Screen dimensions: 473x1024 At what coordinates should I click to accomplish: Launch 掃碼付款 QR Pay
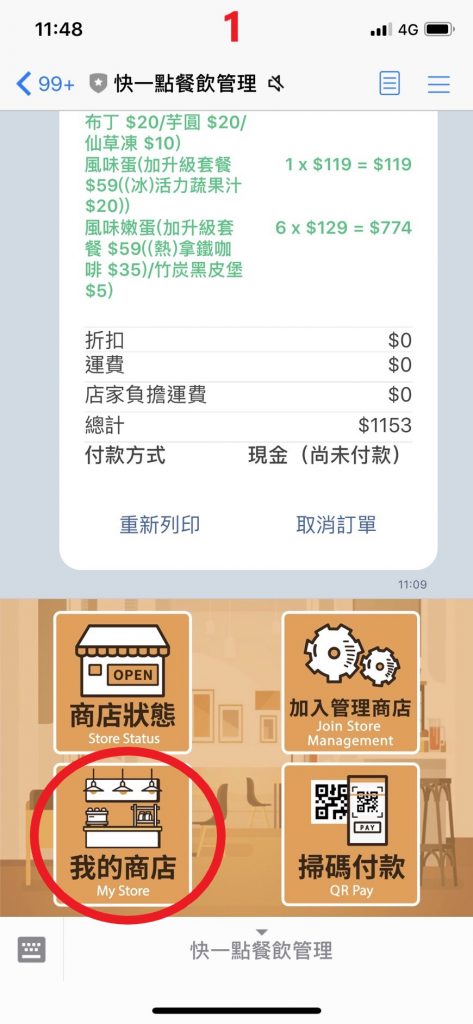(x=350, y=834)
